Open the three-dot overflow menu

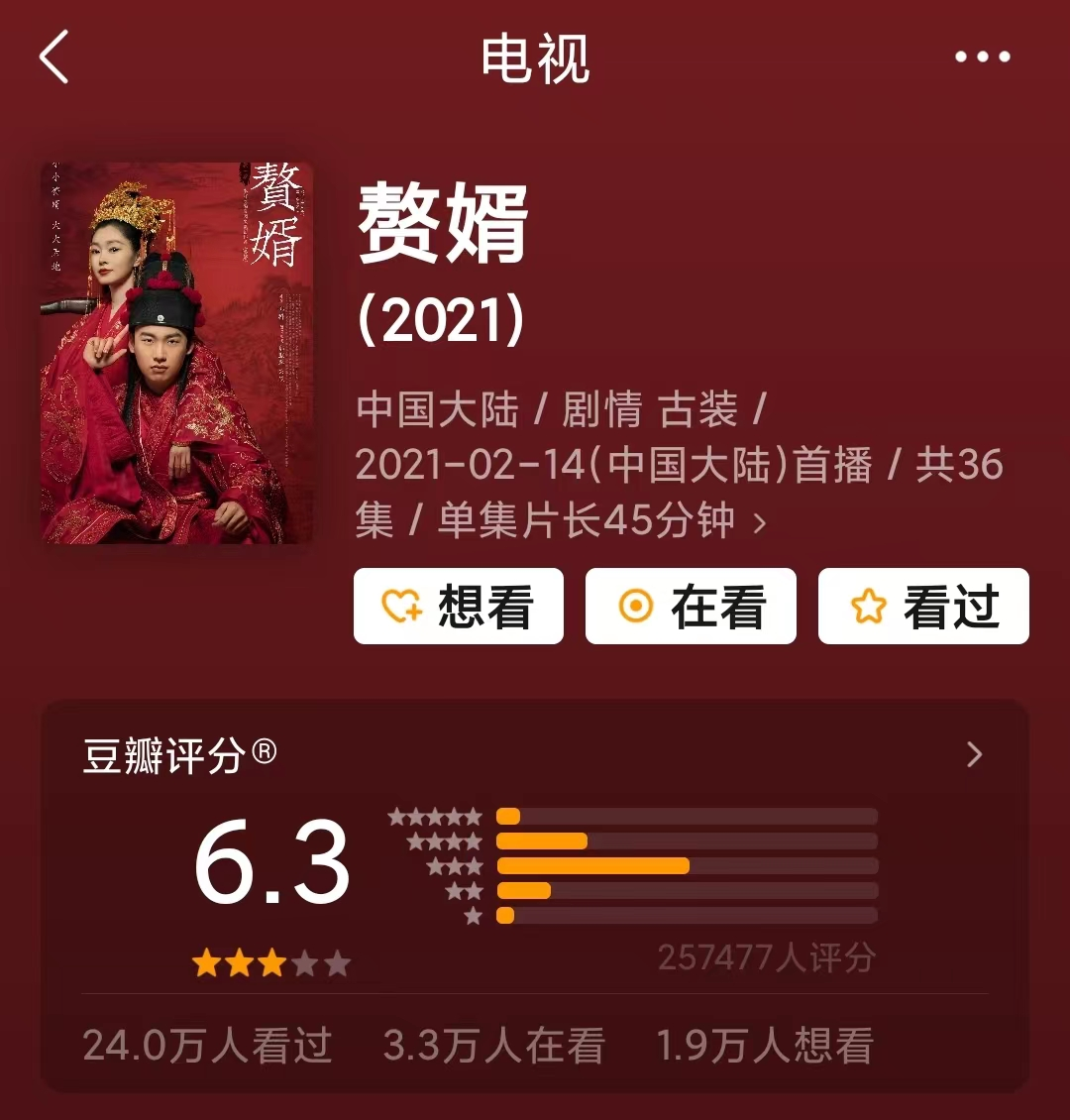coord(982,57)
